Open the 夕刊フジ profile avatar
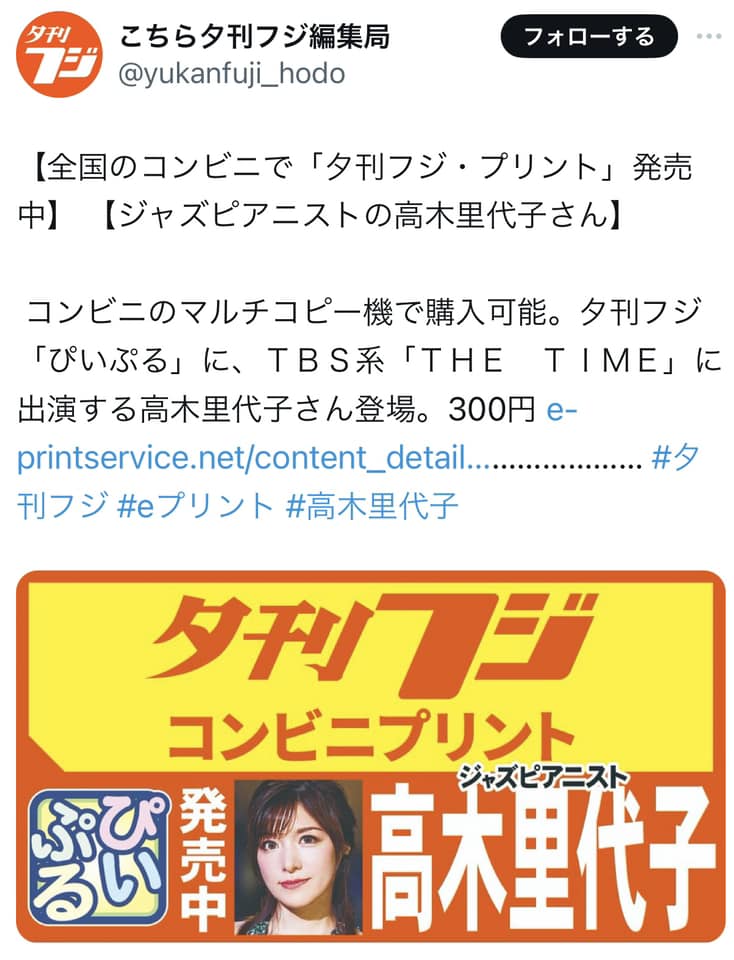734x960 pixels. [x=56, y=53]
